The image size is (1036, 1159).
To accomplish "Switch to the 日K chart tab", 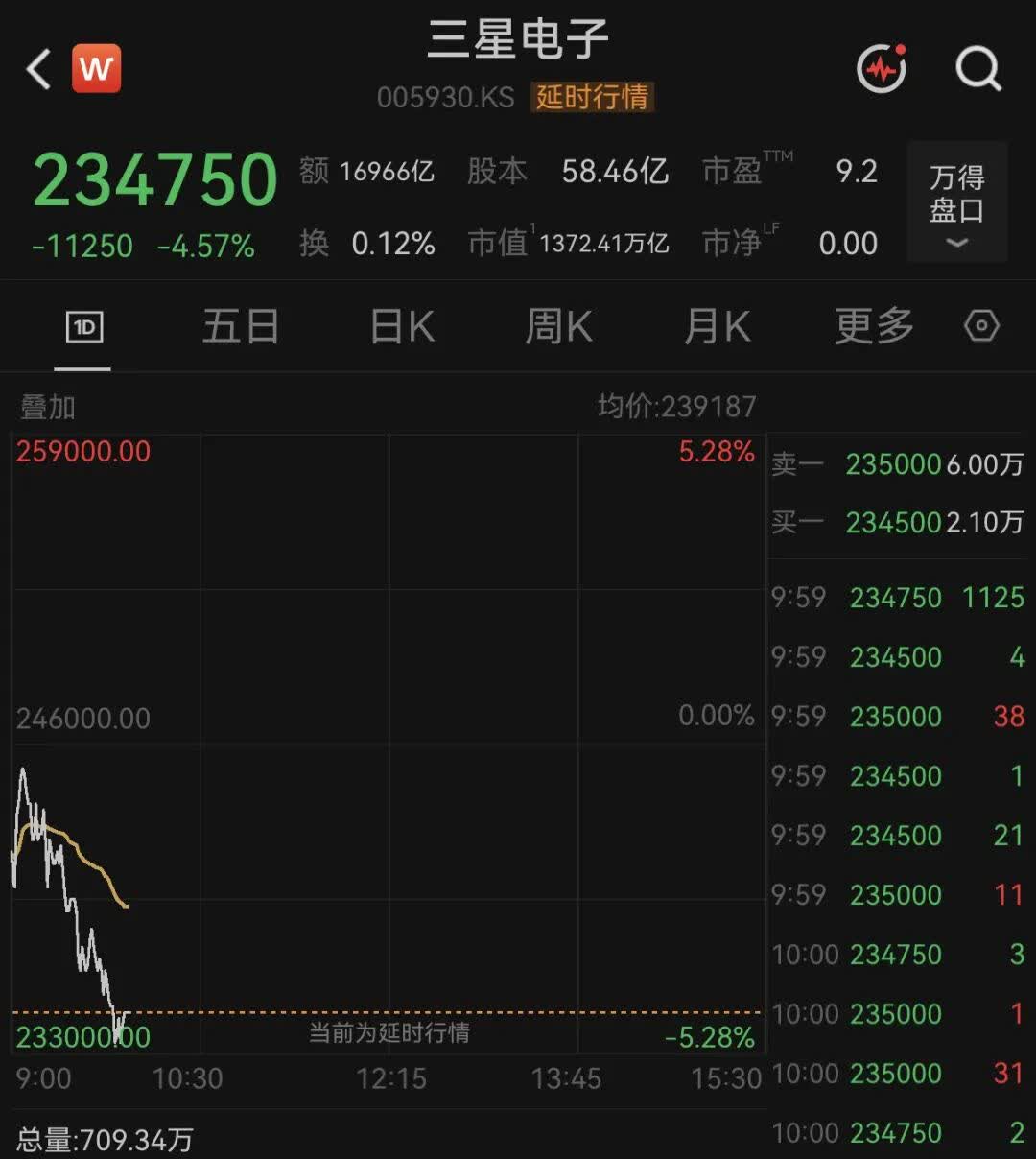I will click(x=402, y=327).
